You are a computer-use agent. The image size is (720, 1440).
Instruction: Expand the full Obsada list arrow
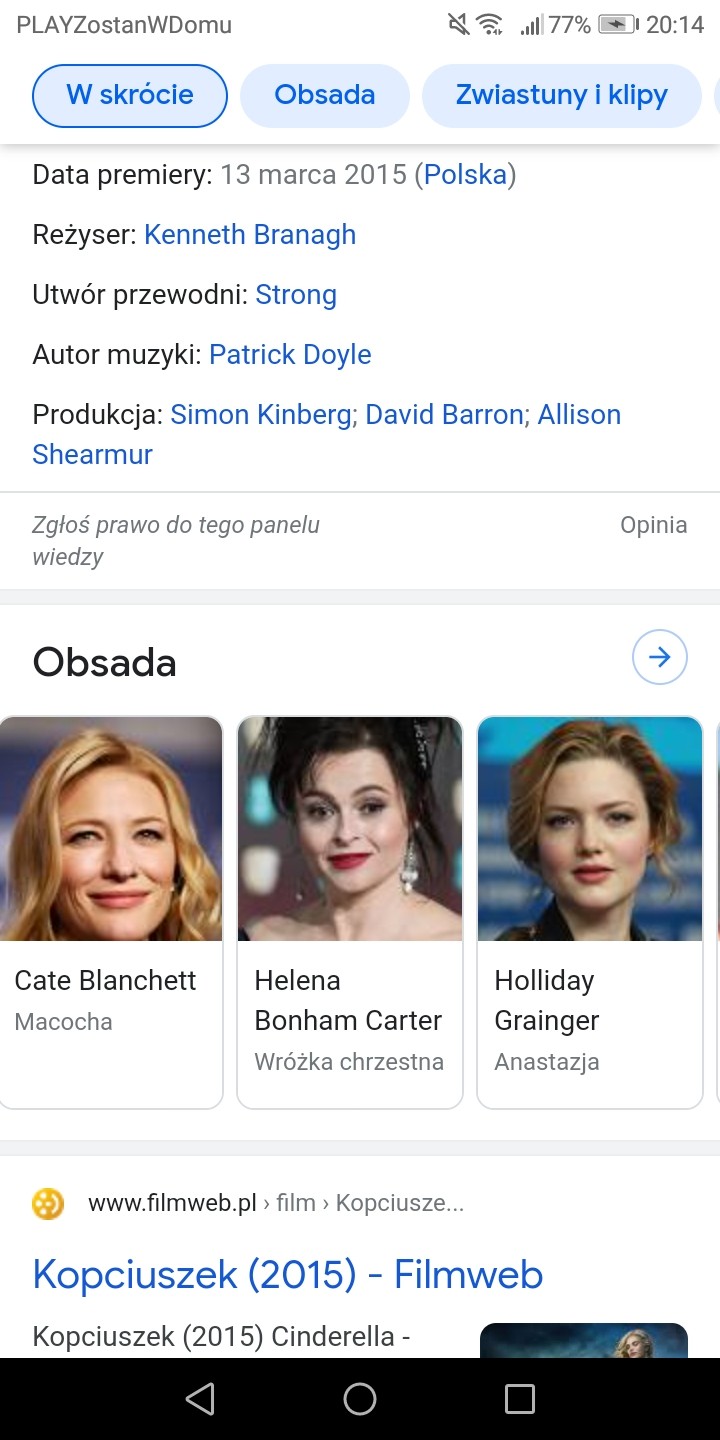tap(660, 657)
